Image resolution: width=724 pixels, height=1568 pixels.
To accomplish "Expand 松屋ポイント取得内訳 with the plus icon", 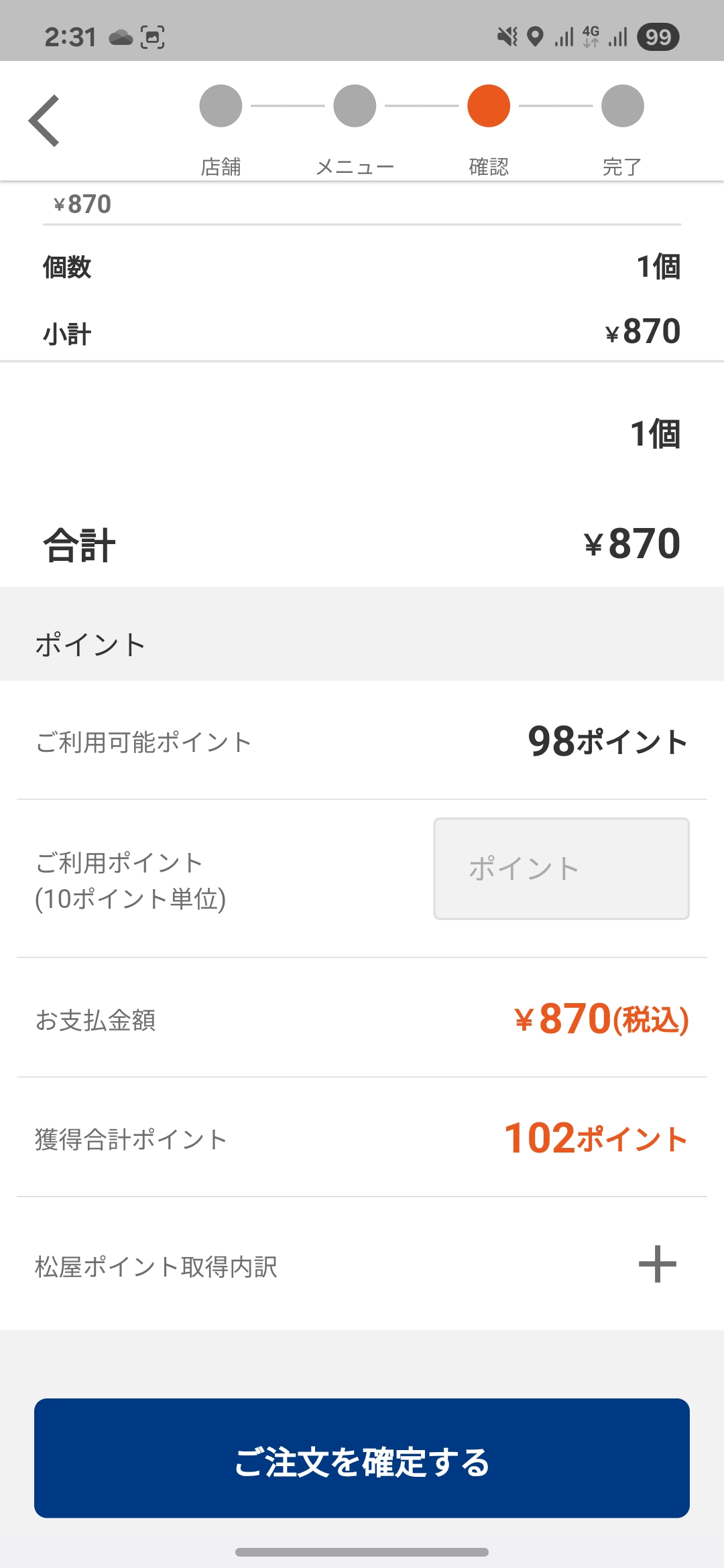I will pyautogui.click(x=657, y=1264).
